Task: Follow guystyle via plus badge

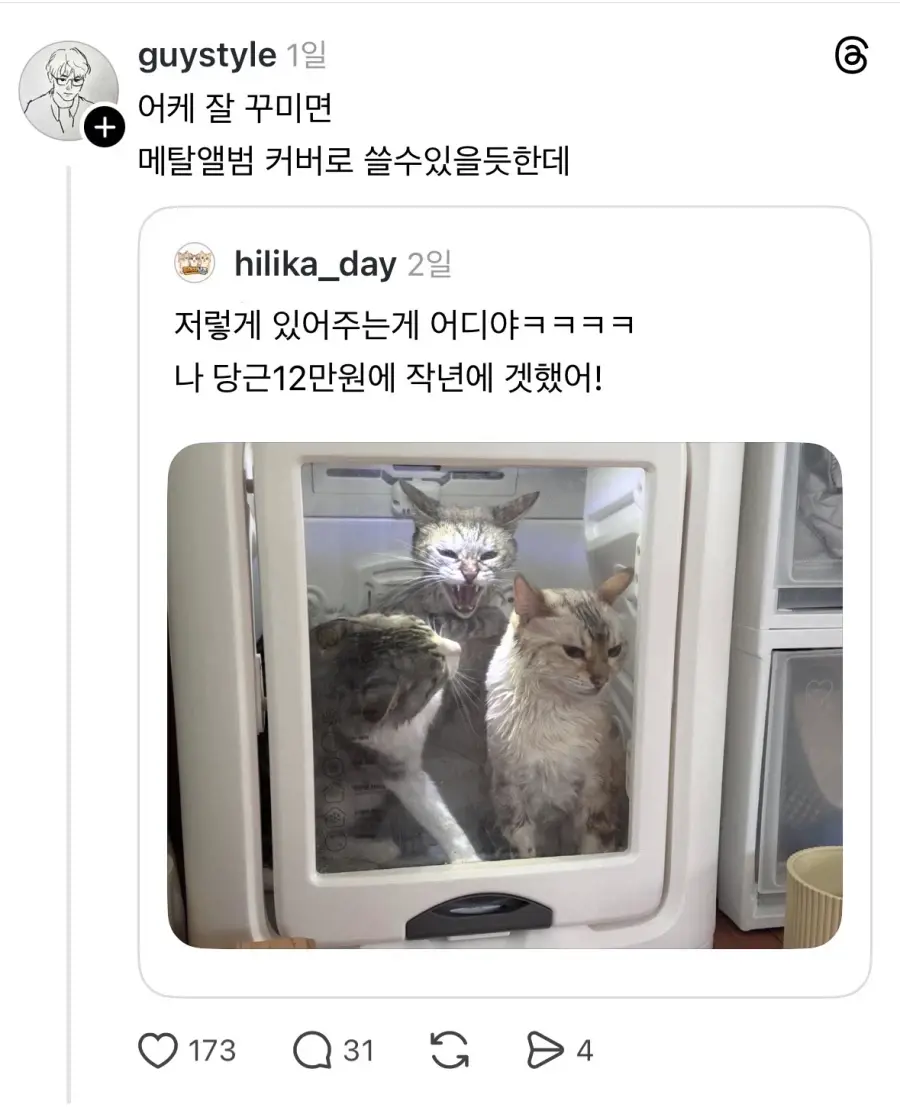Action: (x=103, y=129)
